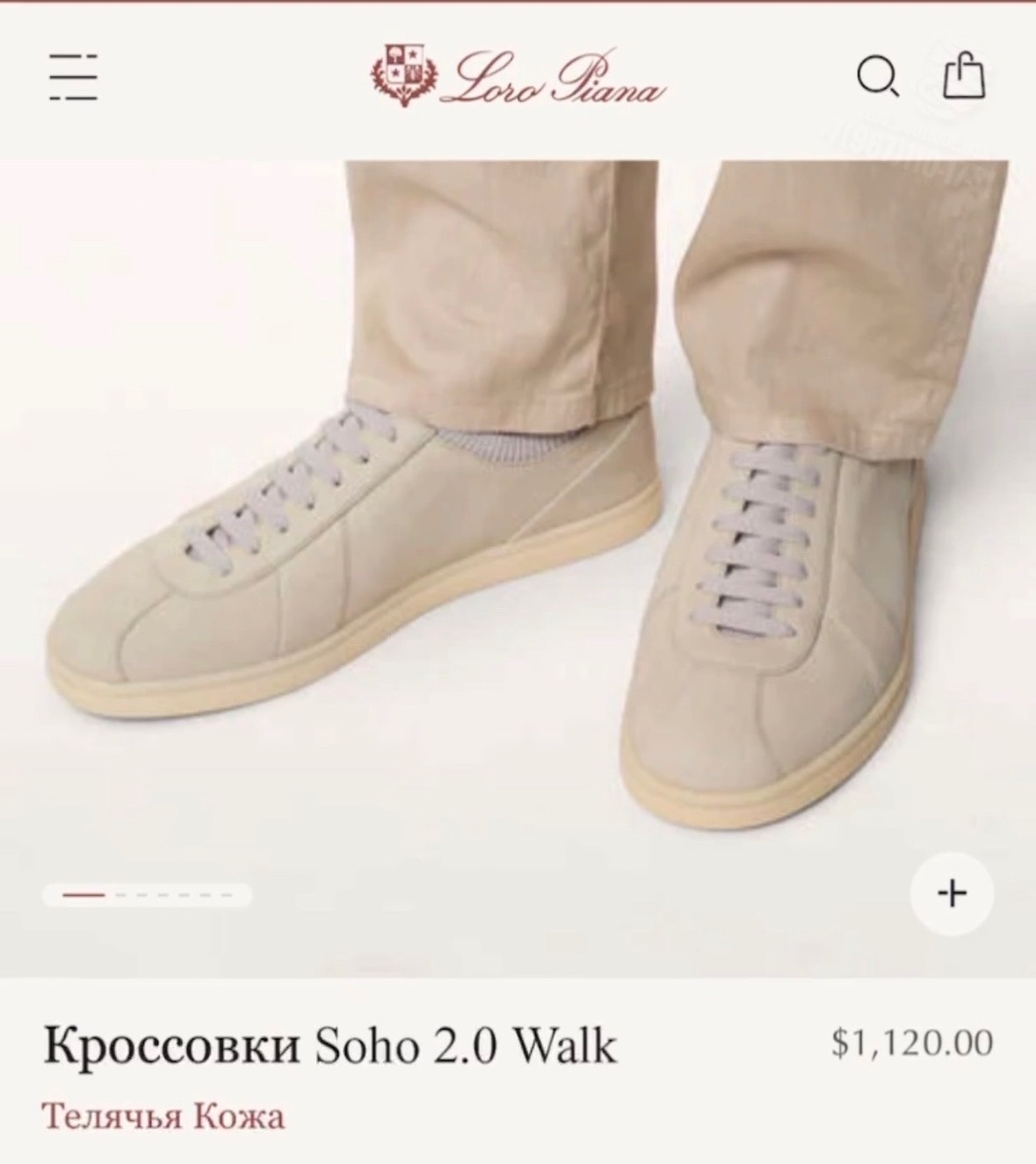Open the hamburger menu
The height and width of the screenshot is (1164, 1036).
pos(73,77)
